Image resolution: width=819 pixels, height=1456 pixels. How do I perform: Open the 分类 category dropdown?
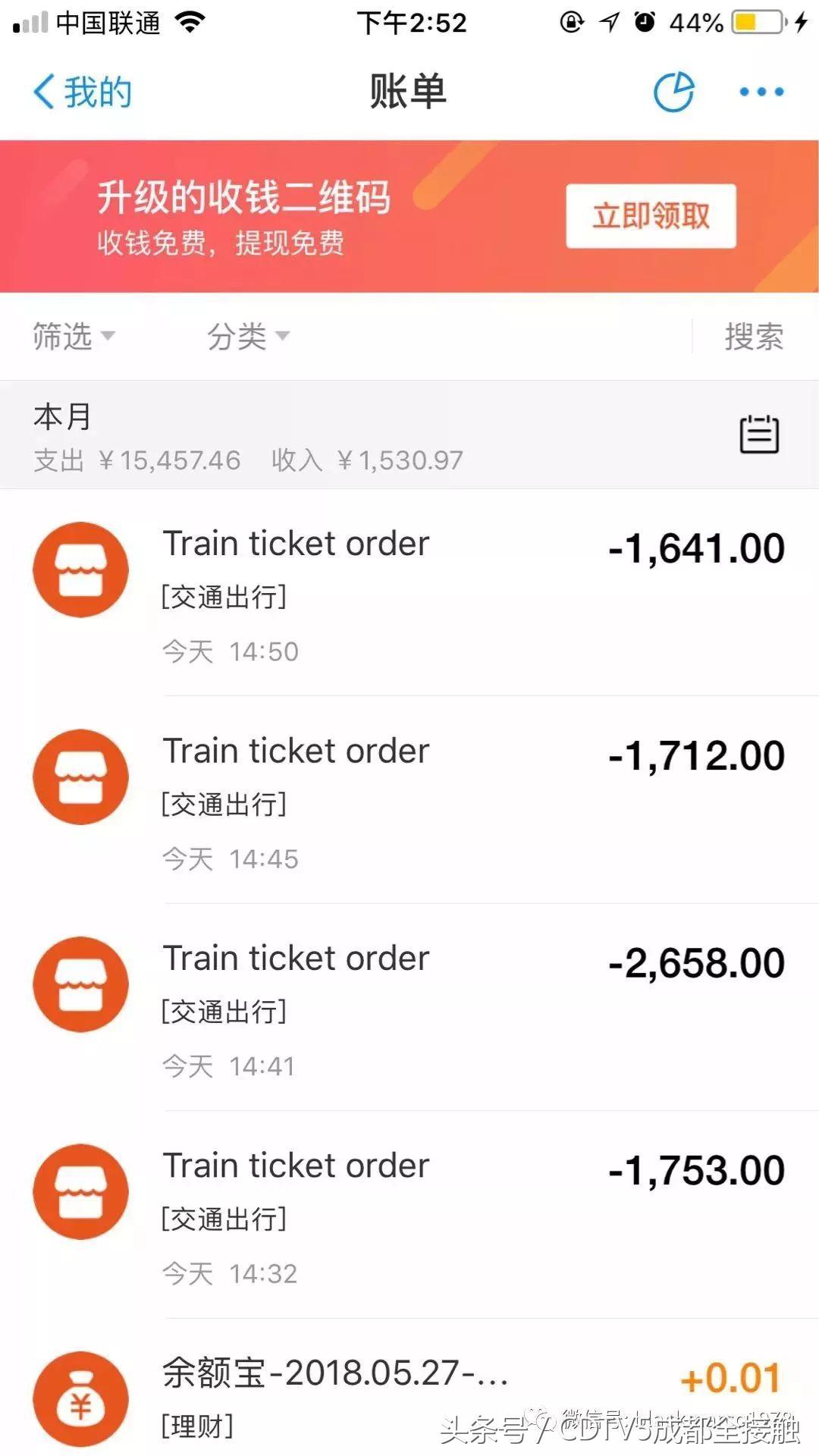point(246,336)
